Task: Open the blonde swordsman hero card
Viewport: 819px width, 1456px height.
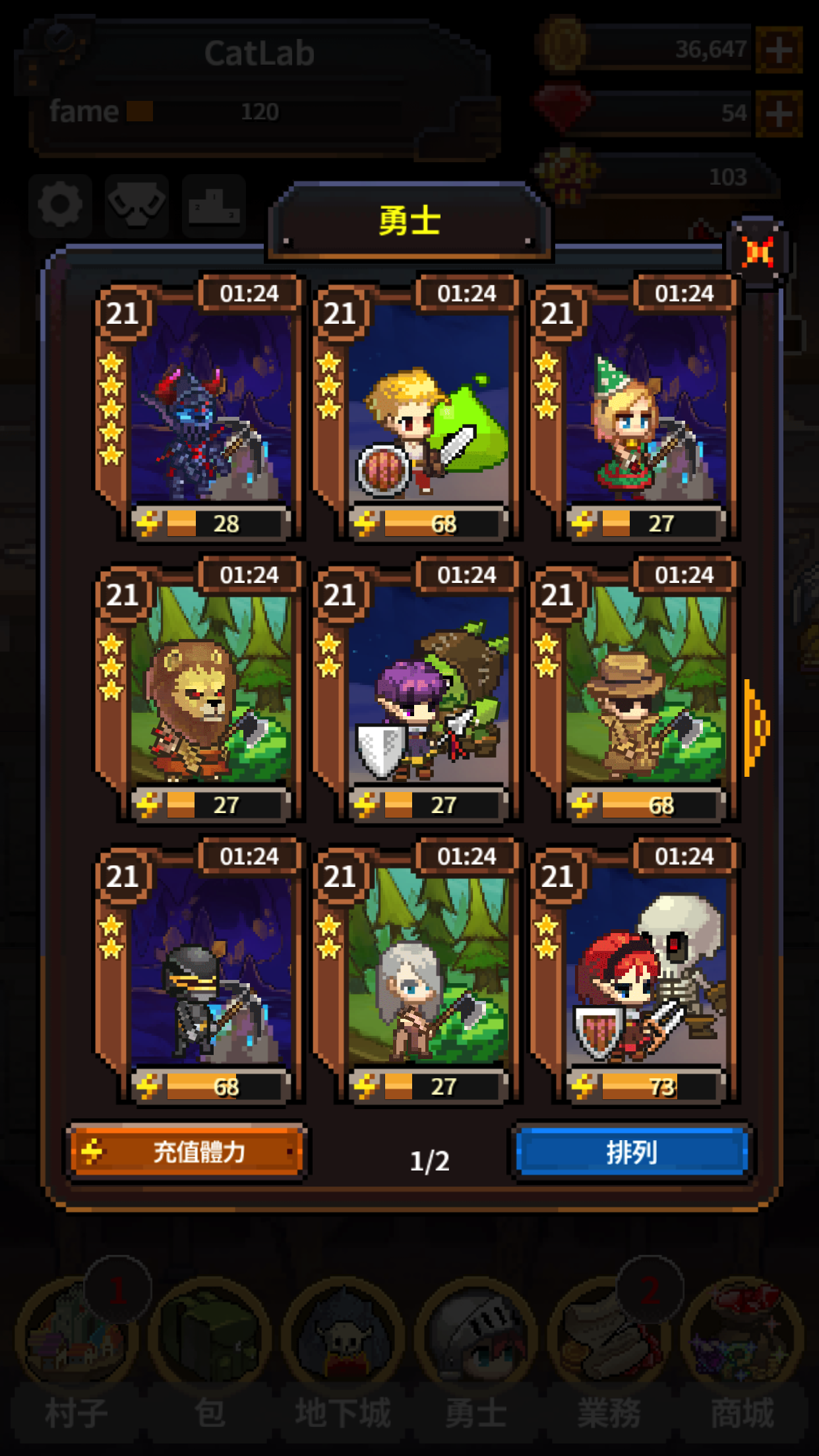Action: [x=415, y=409]
